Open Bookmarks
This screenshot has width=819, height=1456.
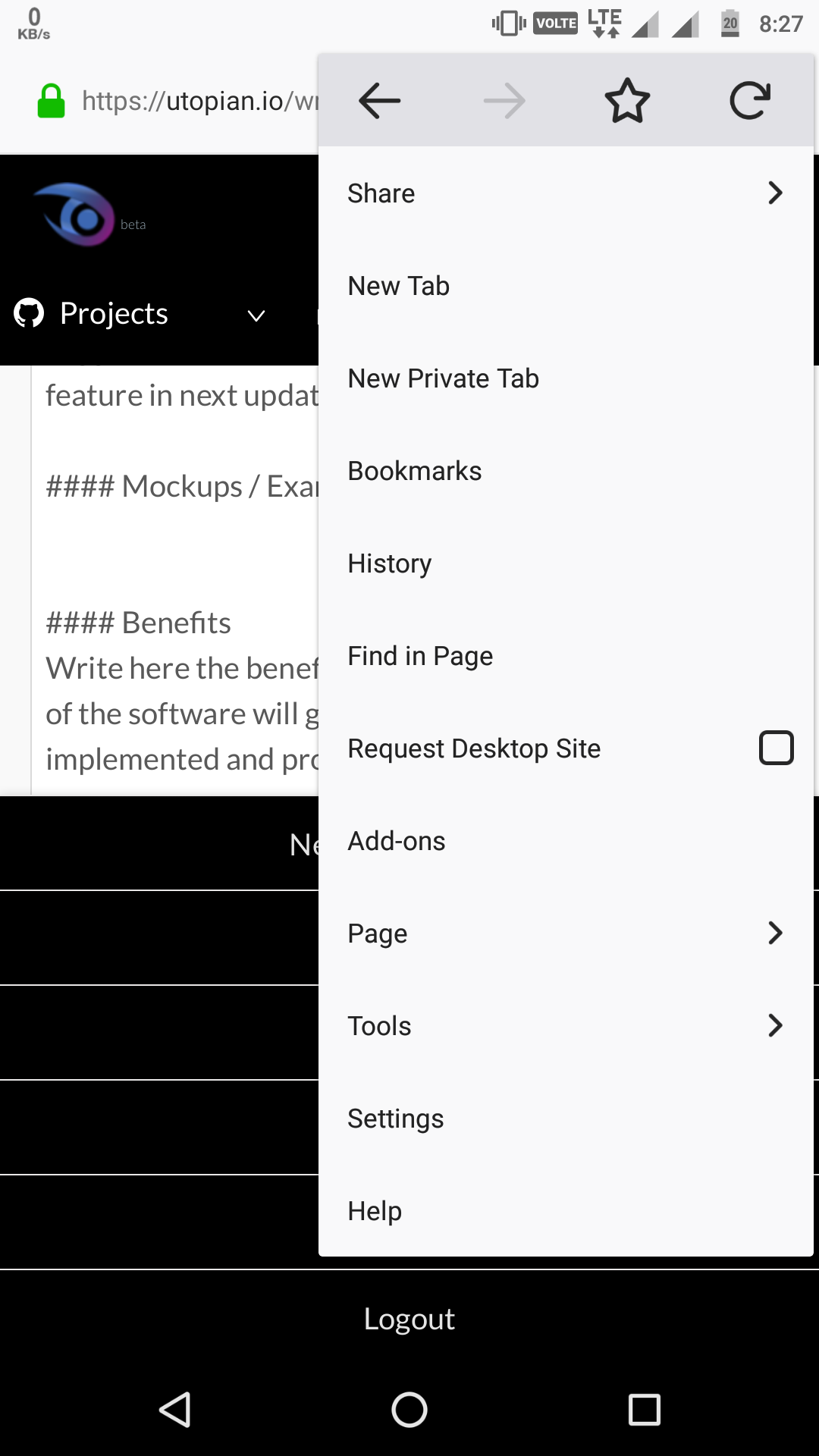pos(566,471)
